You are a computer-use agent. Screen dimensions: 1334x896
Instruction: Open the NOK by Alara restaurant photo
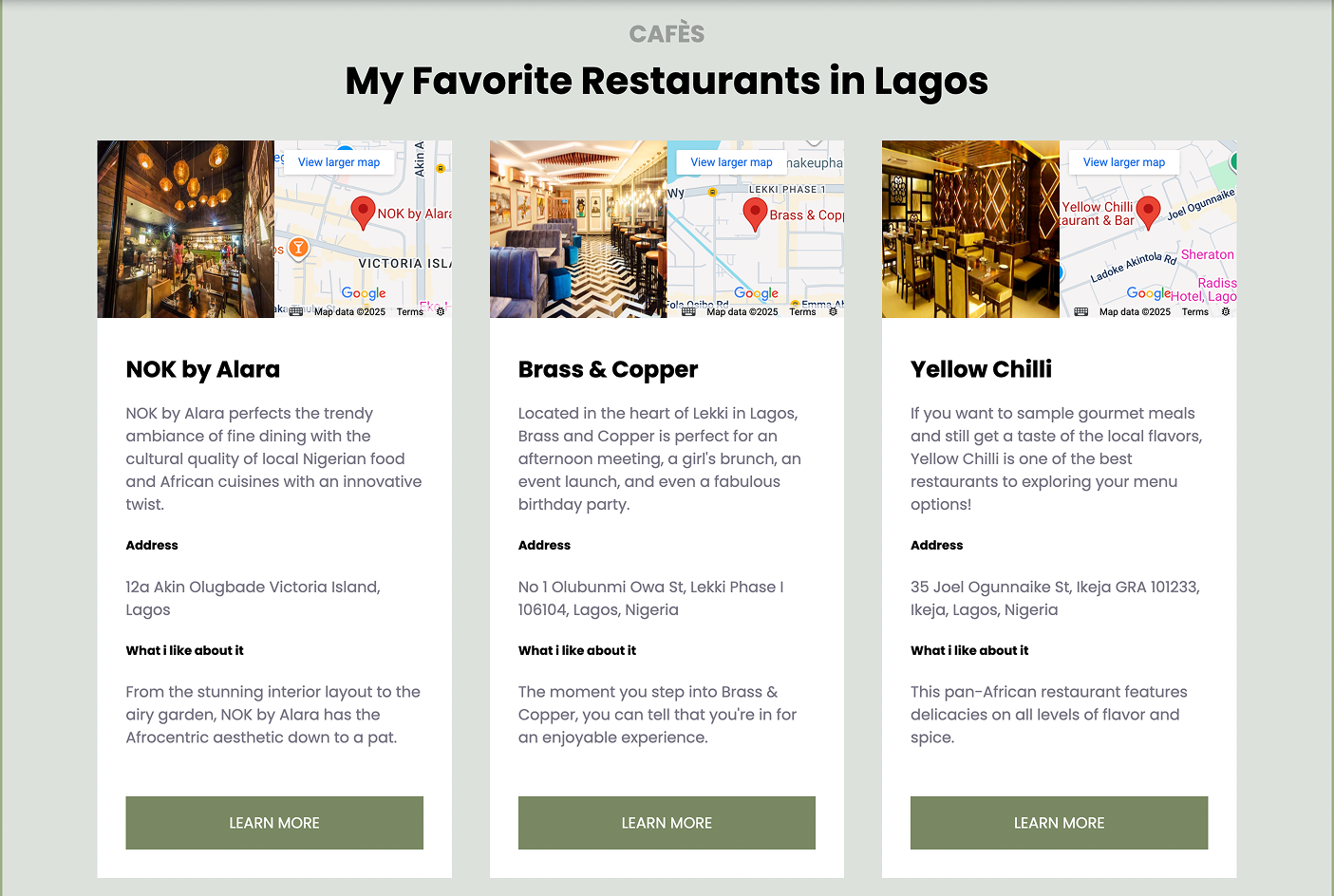pyautogui.click(x=186, y=229)
